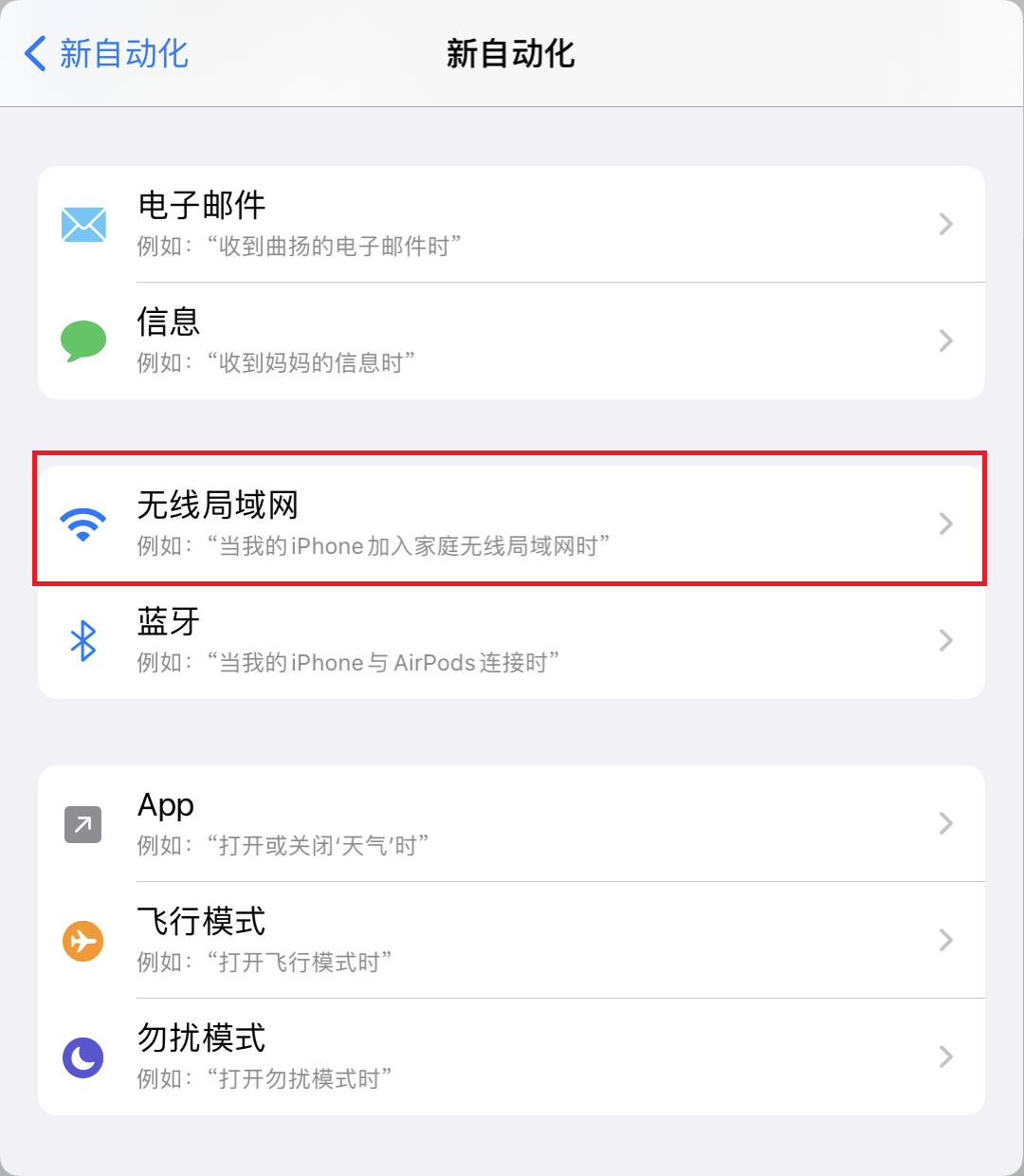The height and width of the screenshot is (1176, 1024).
Task: Open the 蓝牙 trigger option
Action: pos(511,641)
